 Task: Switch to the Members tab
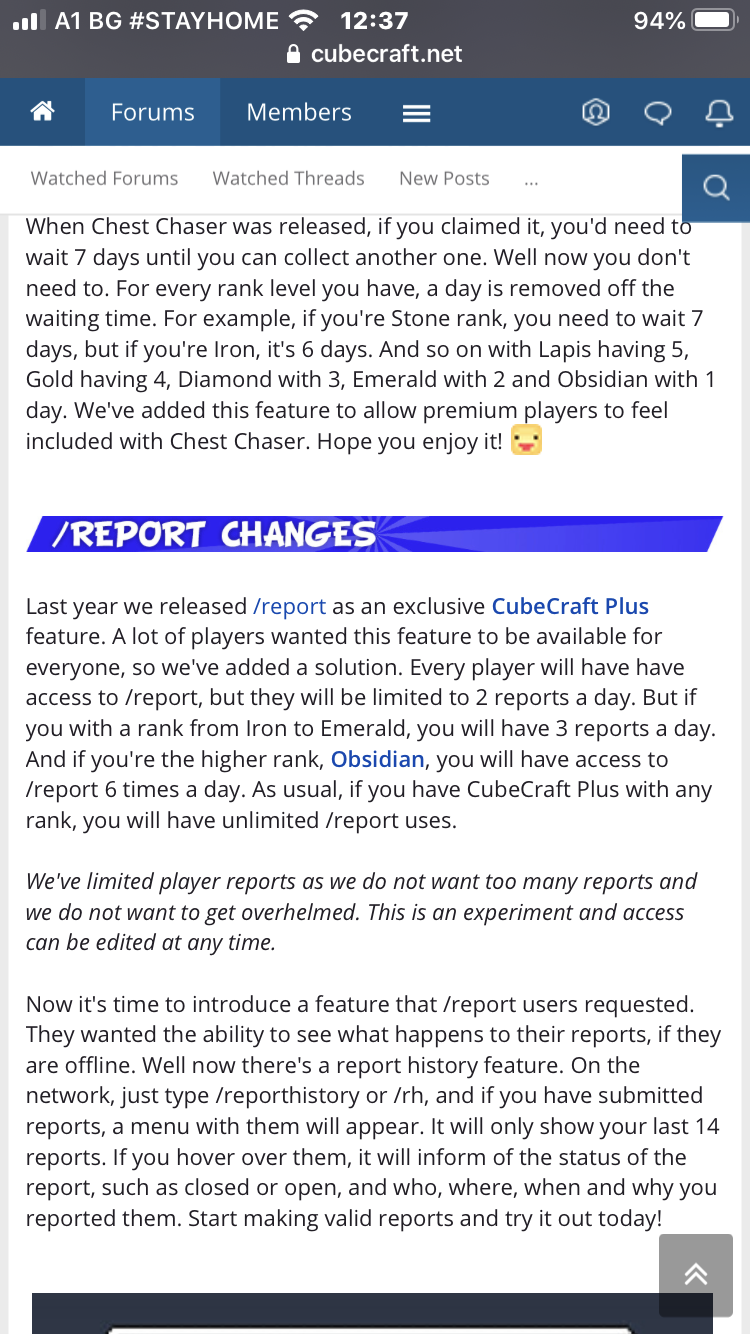[299, 112]
